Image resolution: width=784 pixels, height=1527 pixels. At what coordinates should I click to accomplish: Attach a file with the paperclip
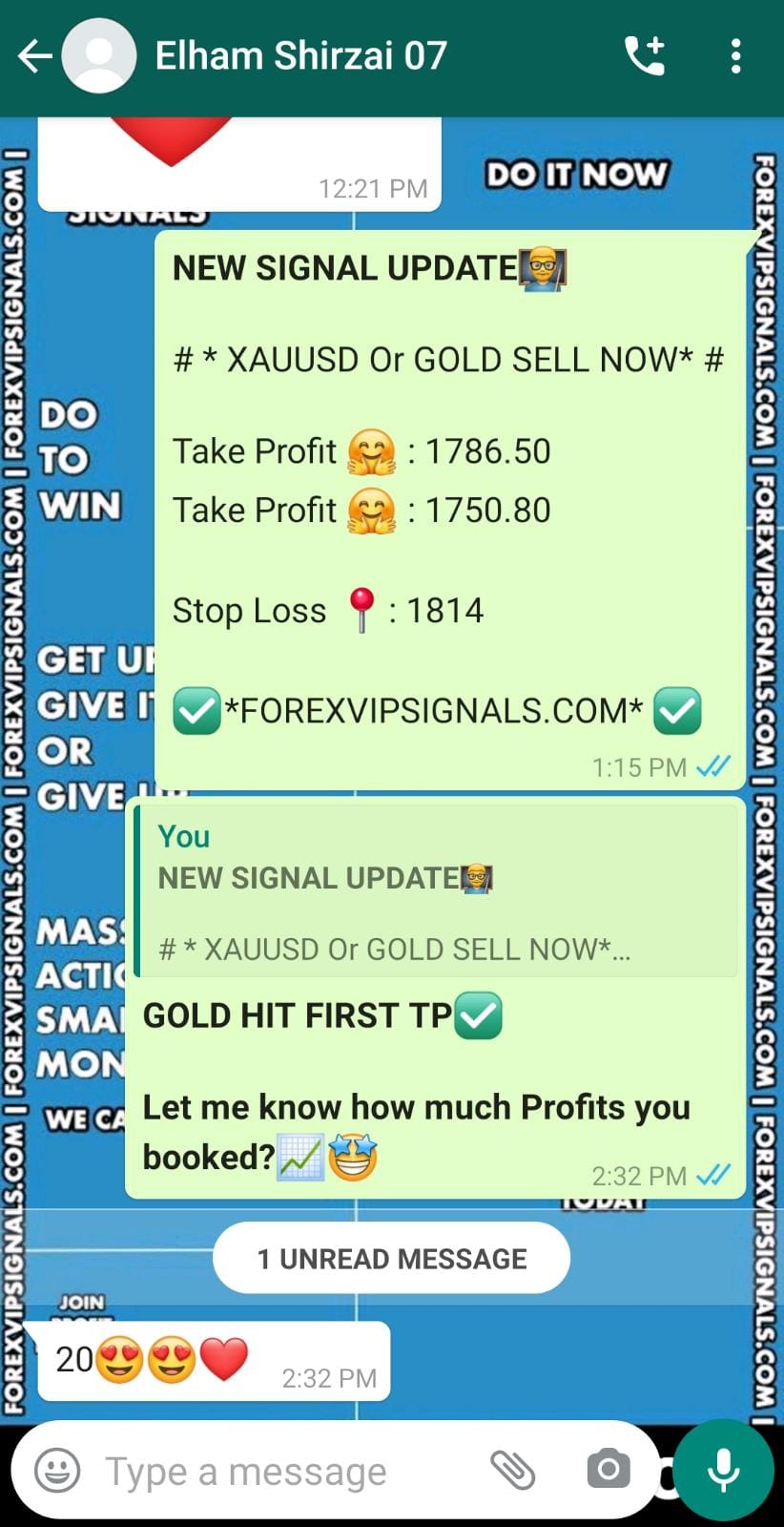513,1470
